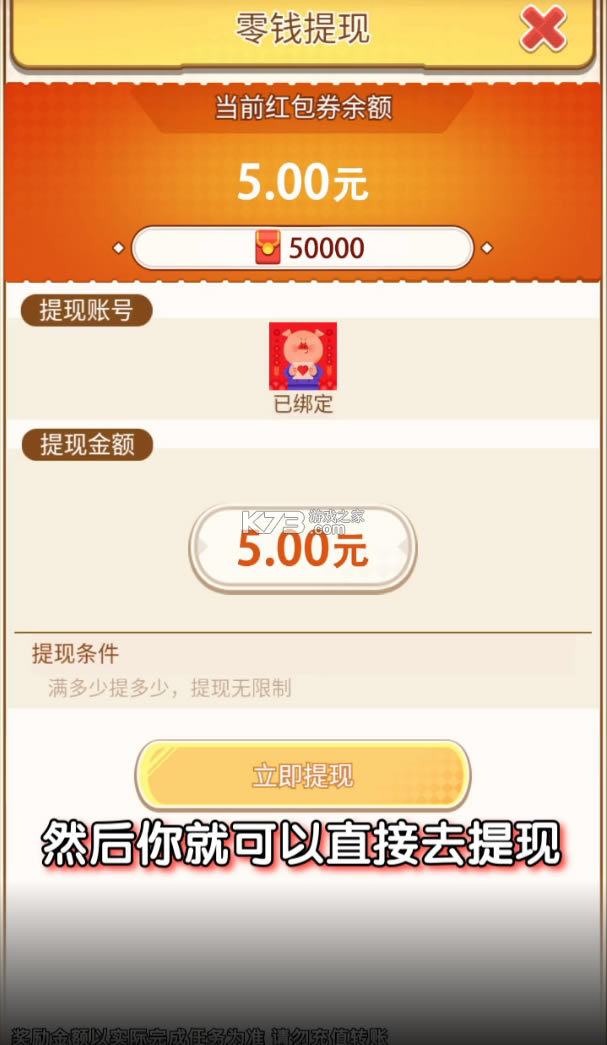Close the 零钱提现 withdrawal dialog
The image size is (607, 1045).
click(543, 29)
